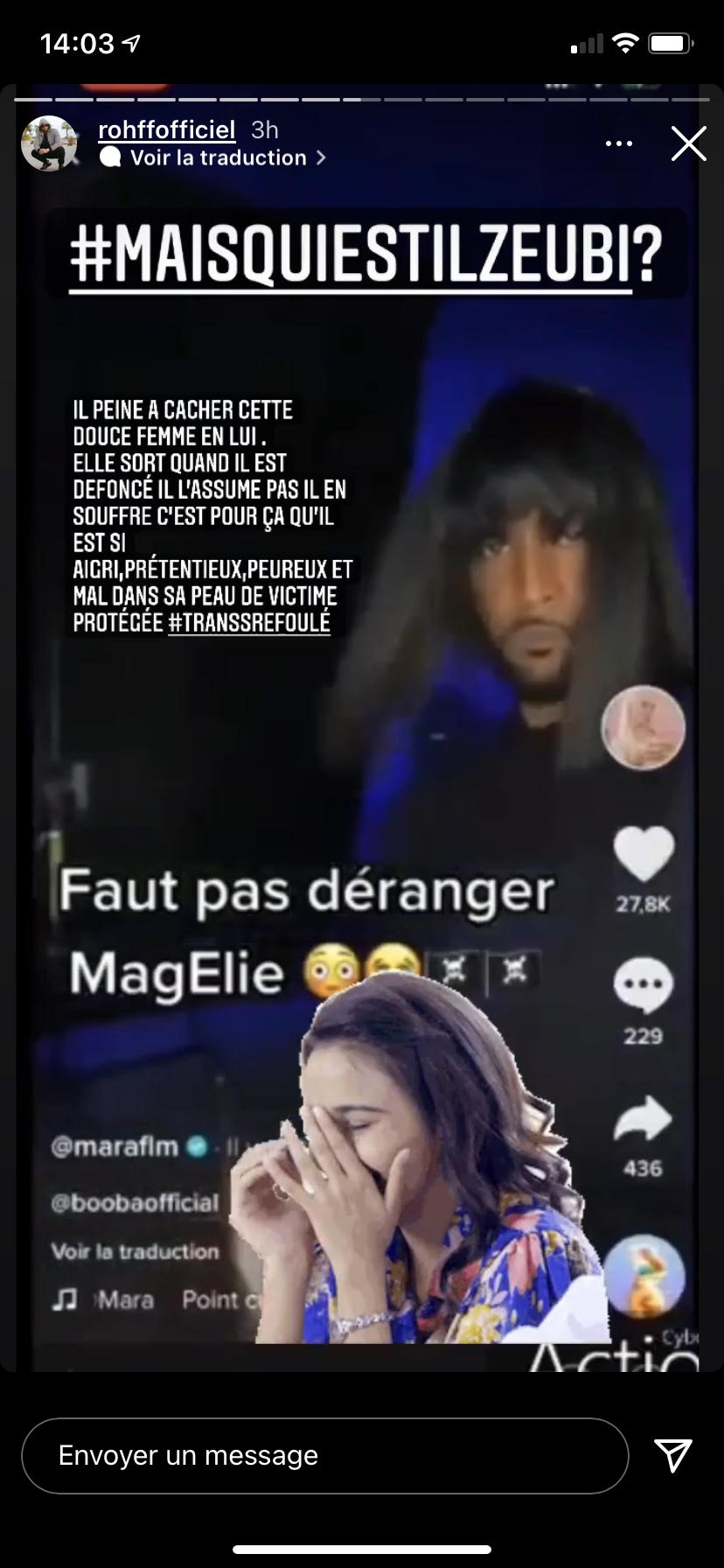Type in the Envoyer un message field

(324, 1455)
